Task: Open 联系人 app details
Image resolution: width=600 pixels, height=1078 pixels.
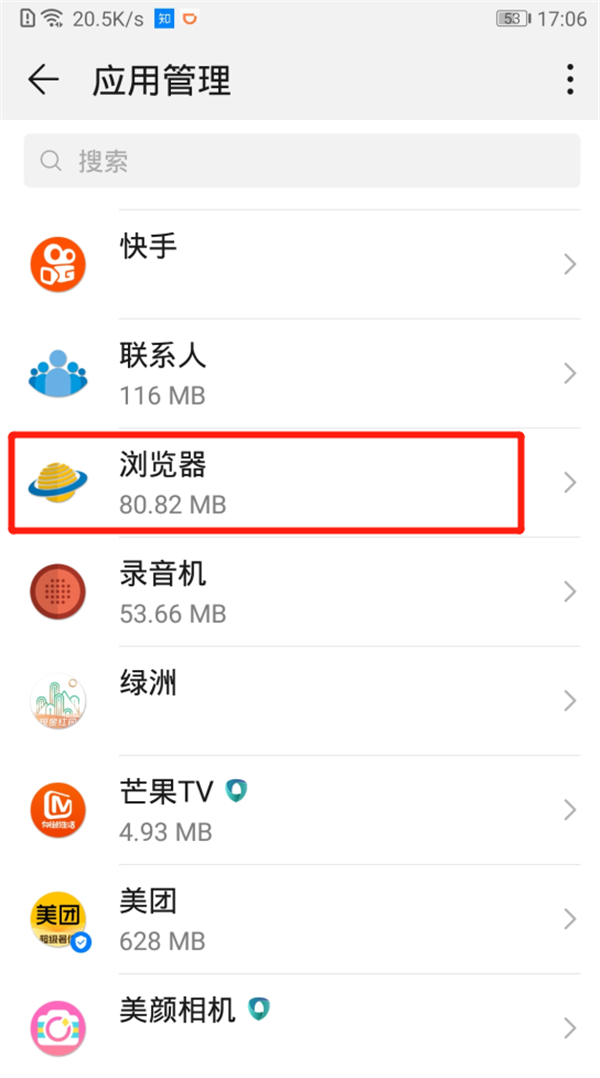Action: click(x=300, y=374)
